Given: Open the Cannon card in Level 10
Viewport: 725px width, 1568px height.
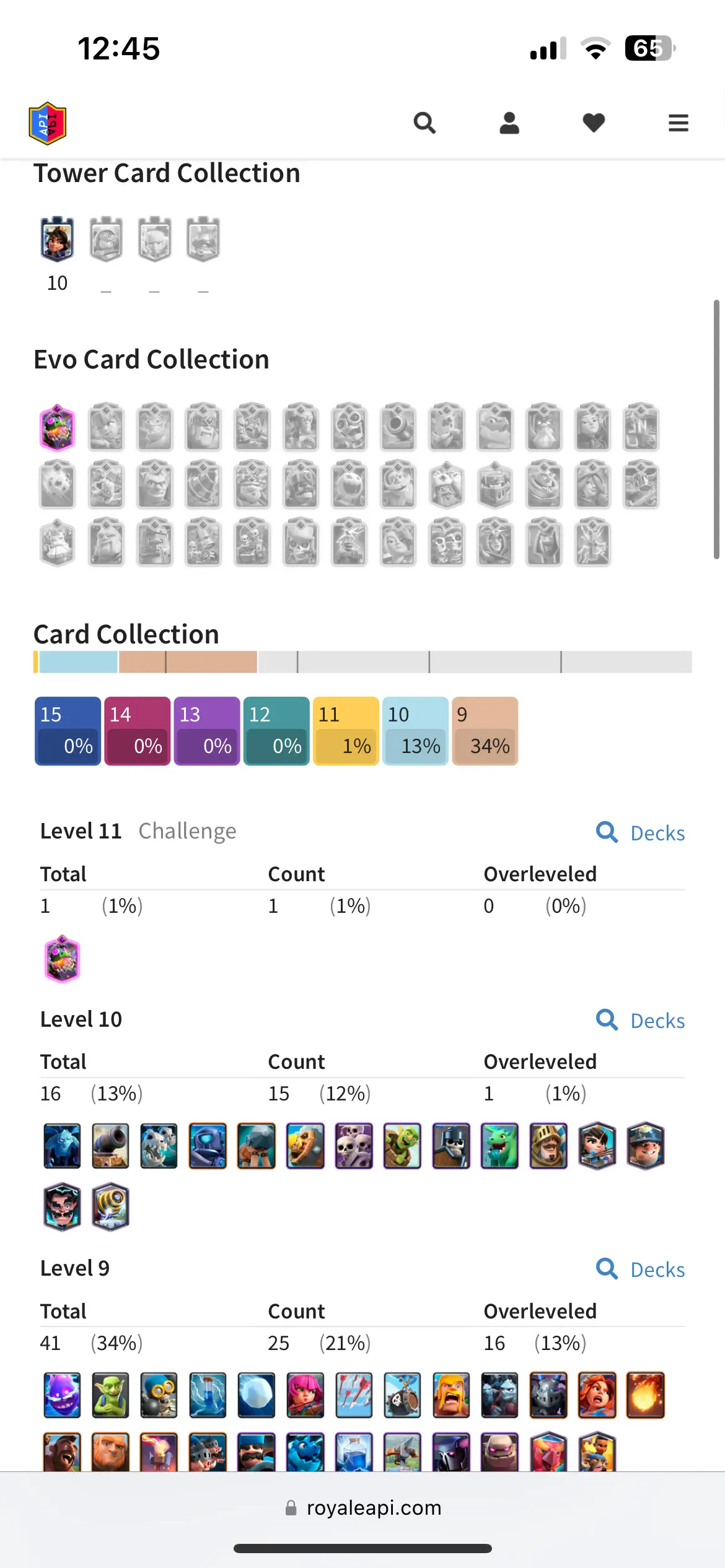Looking at the screenshot, I should (110, 1146).
